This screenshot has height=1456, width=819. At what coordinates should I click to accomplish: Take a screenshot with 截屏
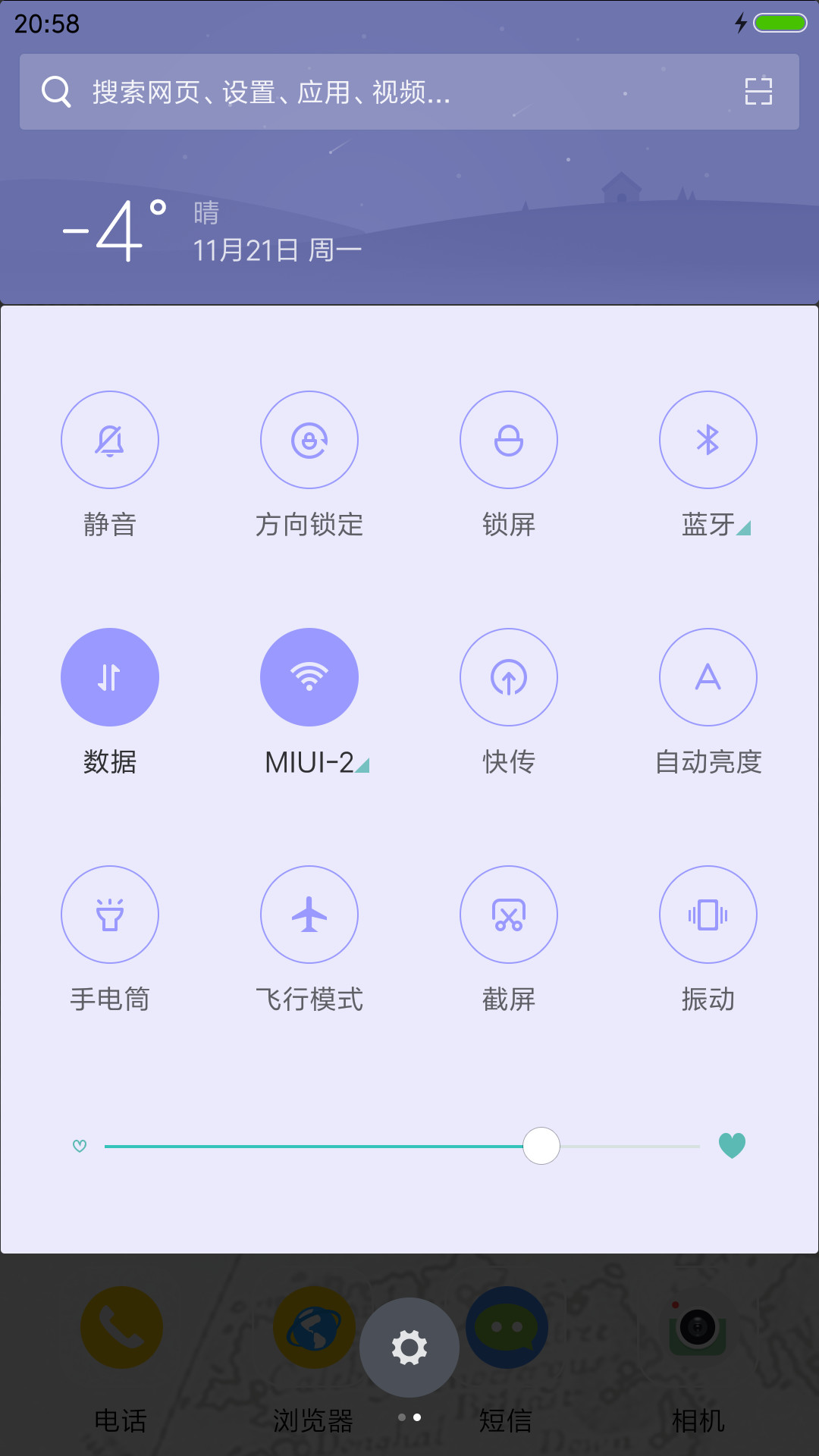pos(509,915)
